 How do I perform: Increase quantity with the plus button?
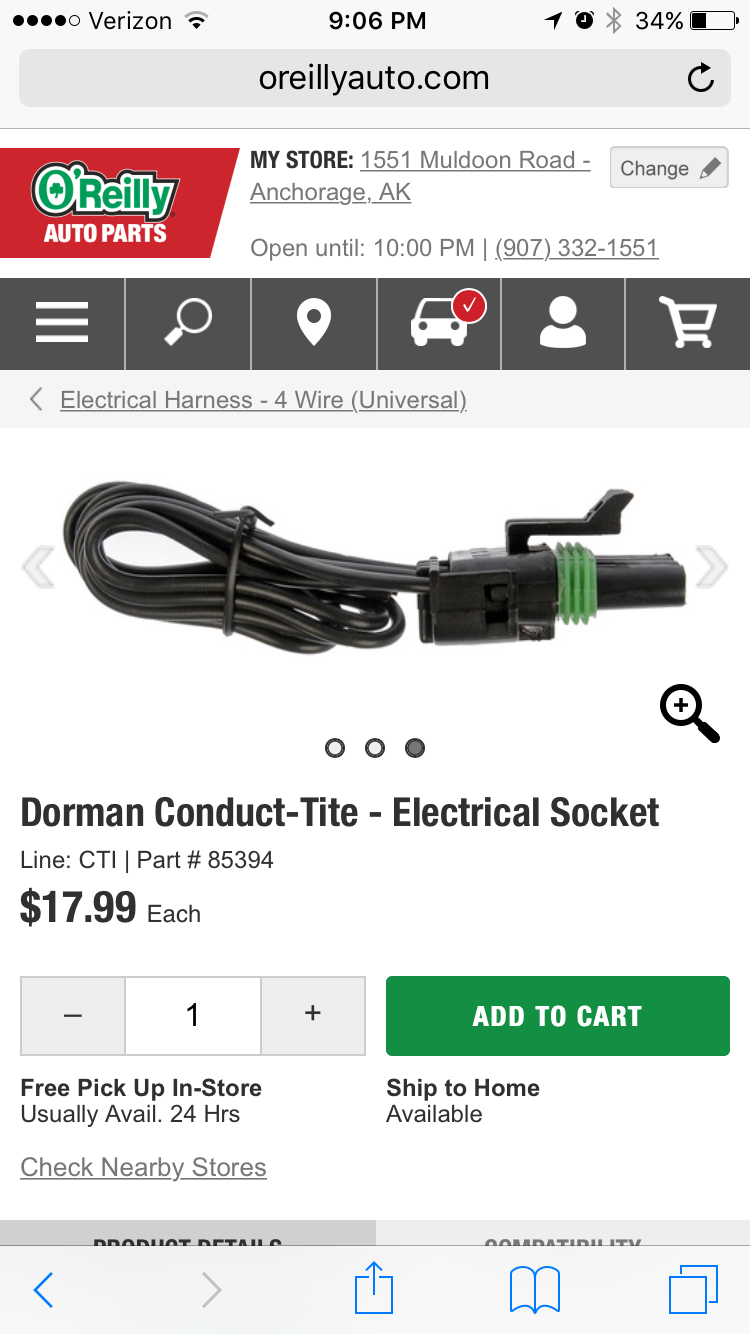pyautogui.click(x=313, y=1015)
